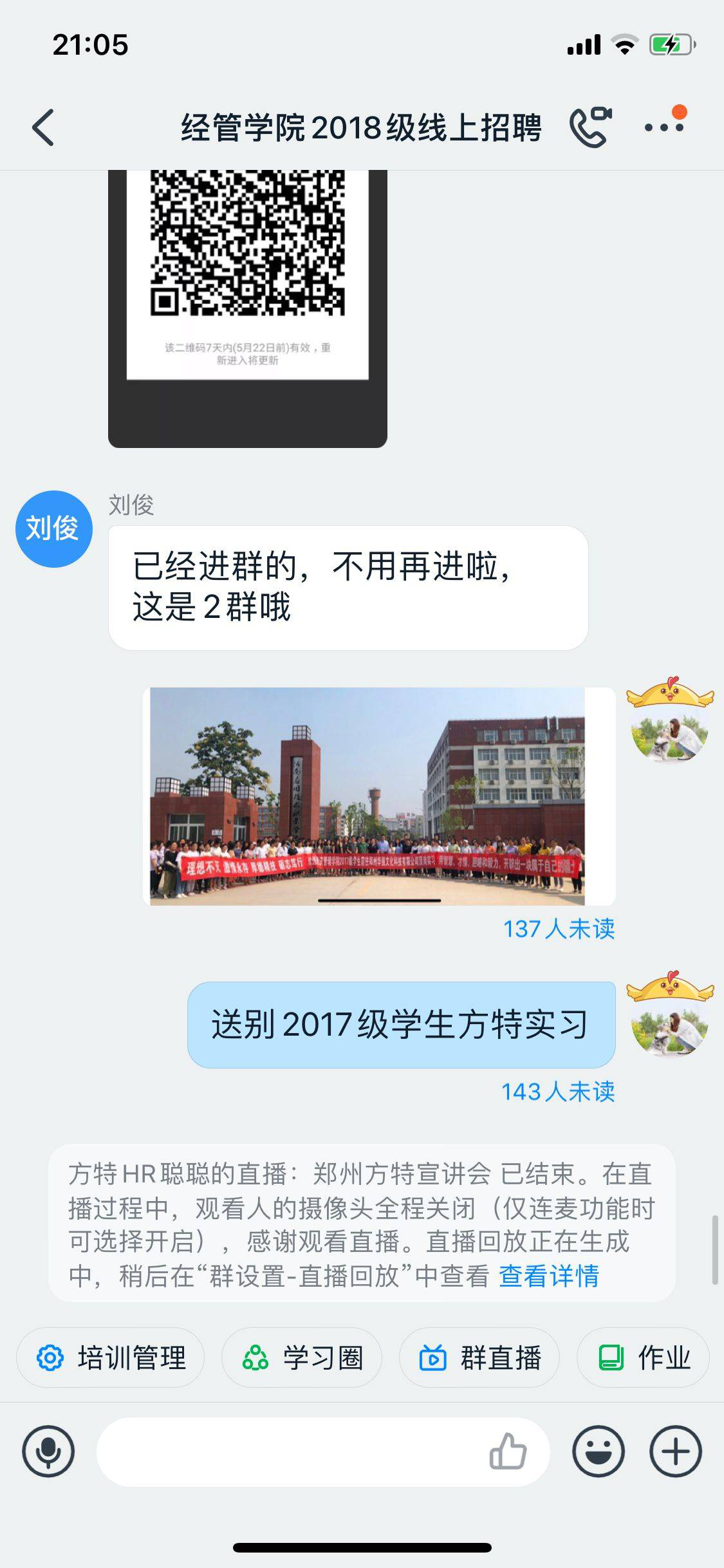Go back from the group chat
The height and width of the screenshot is (1568, 724).
(x=43, y=127)
